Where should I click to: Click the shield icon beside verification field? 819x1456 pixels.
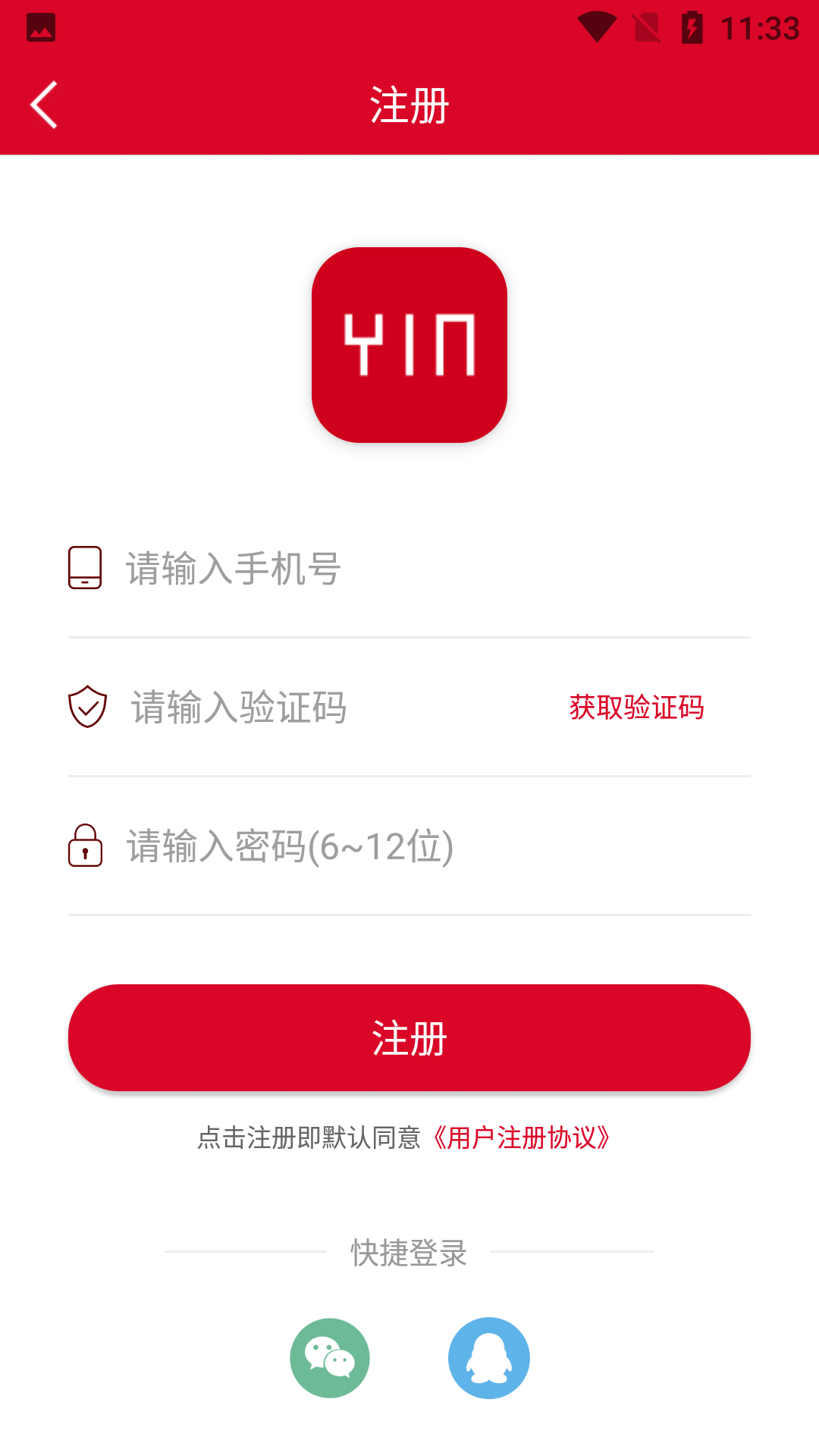(x=85, y=707)
